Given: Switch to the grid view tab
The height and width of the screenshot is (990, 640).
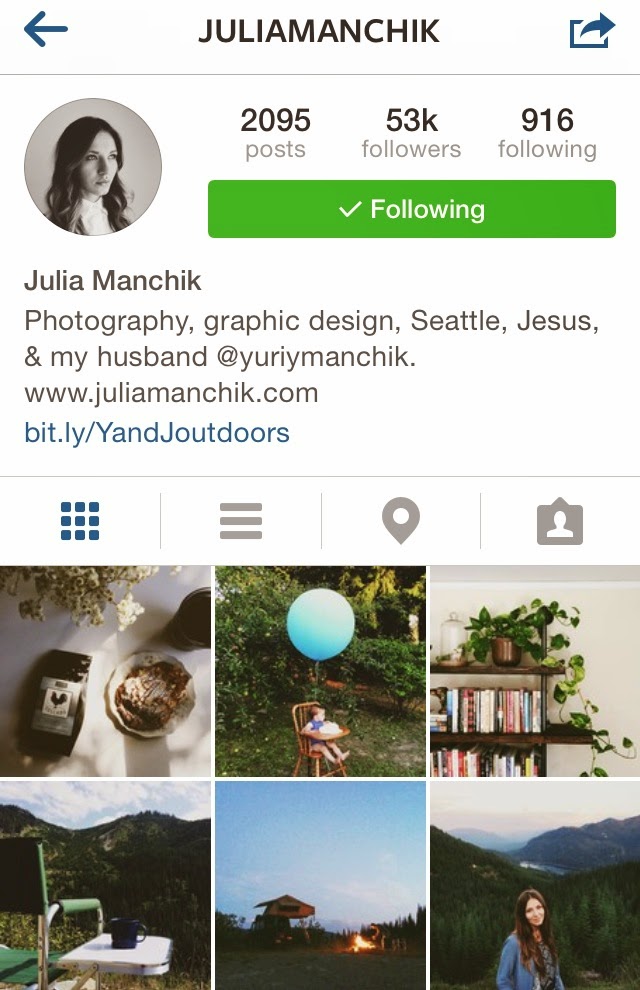Looking at the screenshot, I should [80, 521].
